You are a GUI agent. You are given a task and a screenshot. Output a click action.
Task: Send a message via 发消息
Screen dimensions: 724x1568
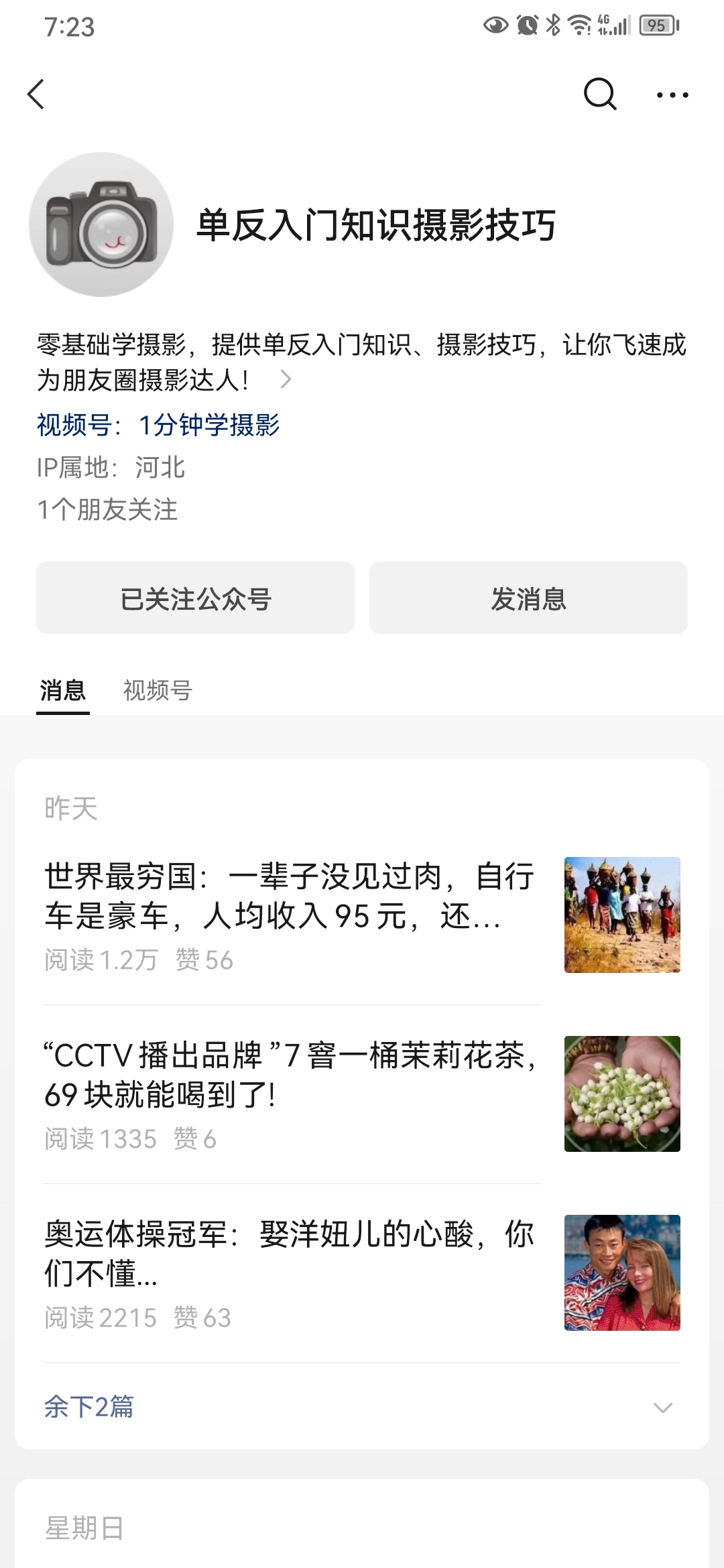pos(528,598)
